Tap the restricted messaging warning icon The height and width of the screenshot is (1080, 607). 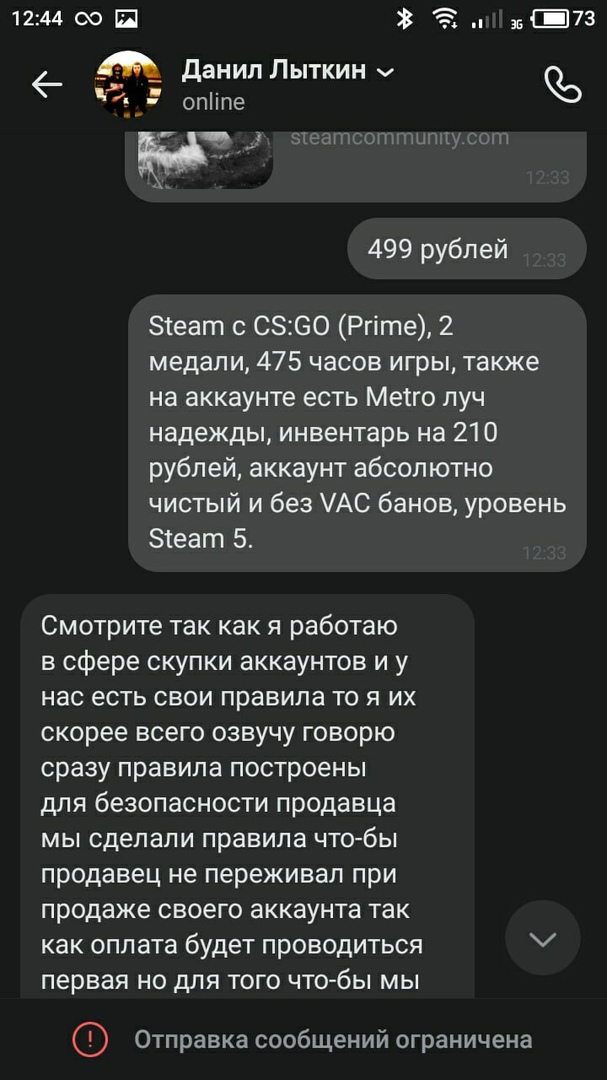click(x=90, y=1040)
